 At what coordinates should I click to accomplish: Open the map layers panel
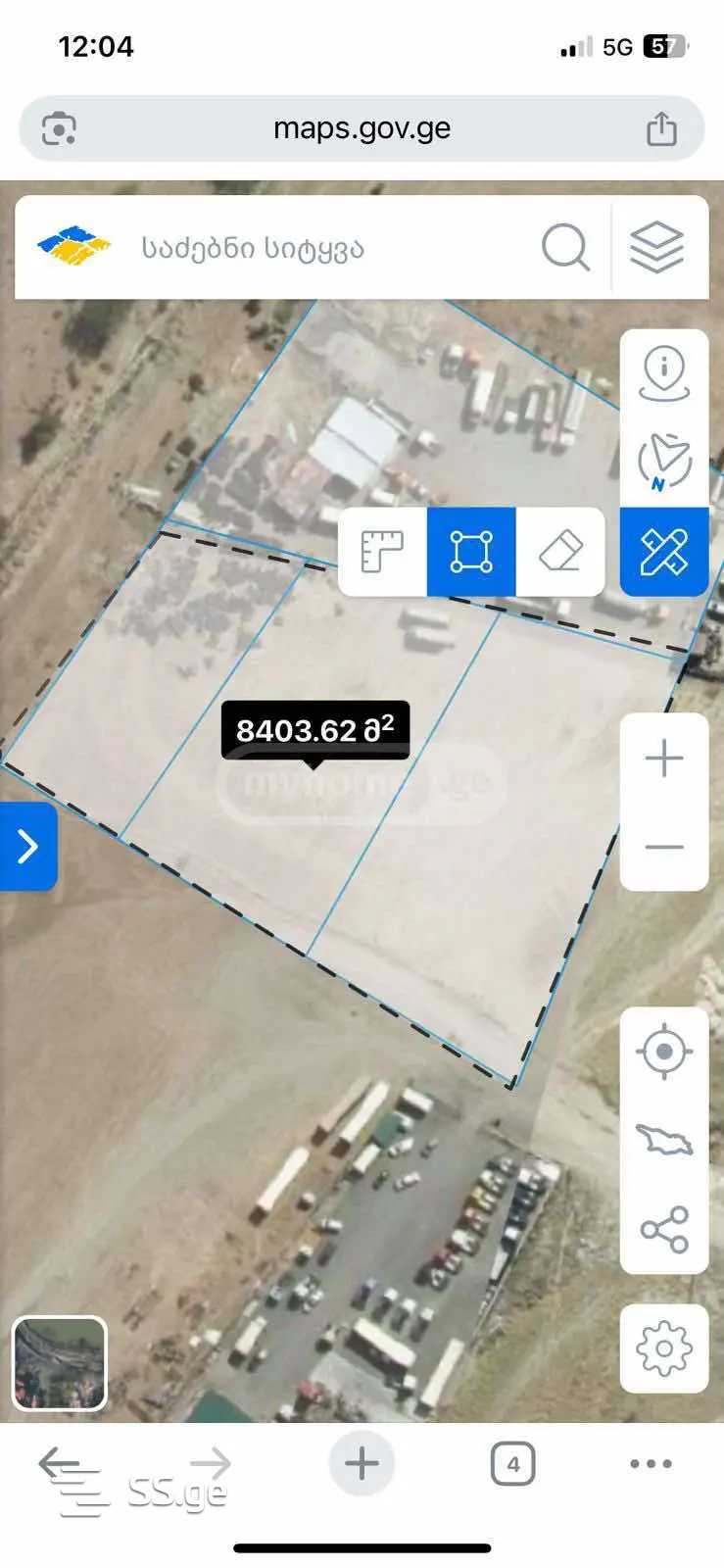656,247
